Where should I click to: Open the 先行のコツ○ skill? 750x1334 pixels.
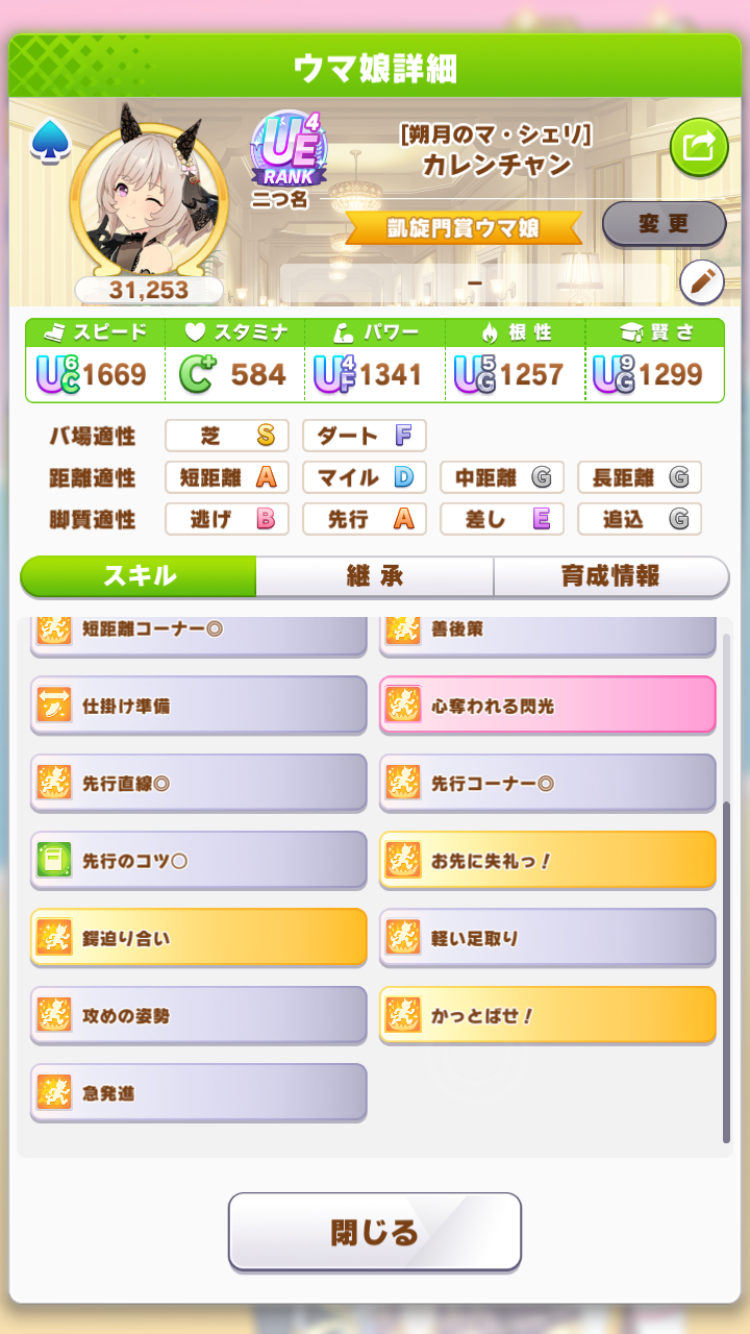(x=198, y=860)
